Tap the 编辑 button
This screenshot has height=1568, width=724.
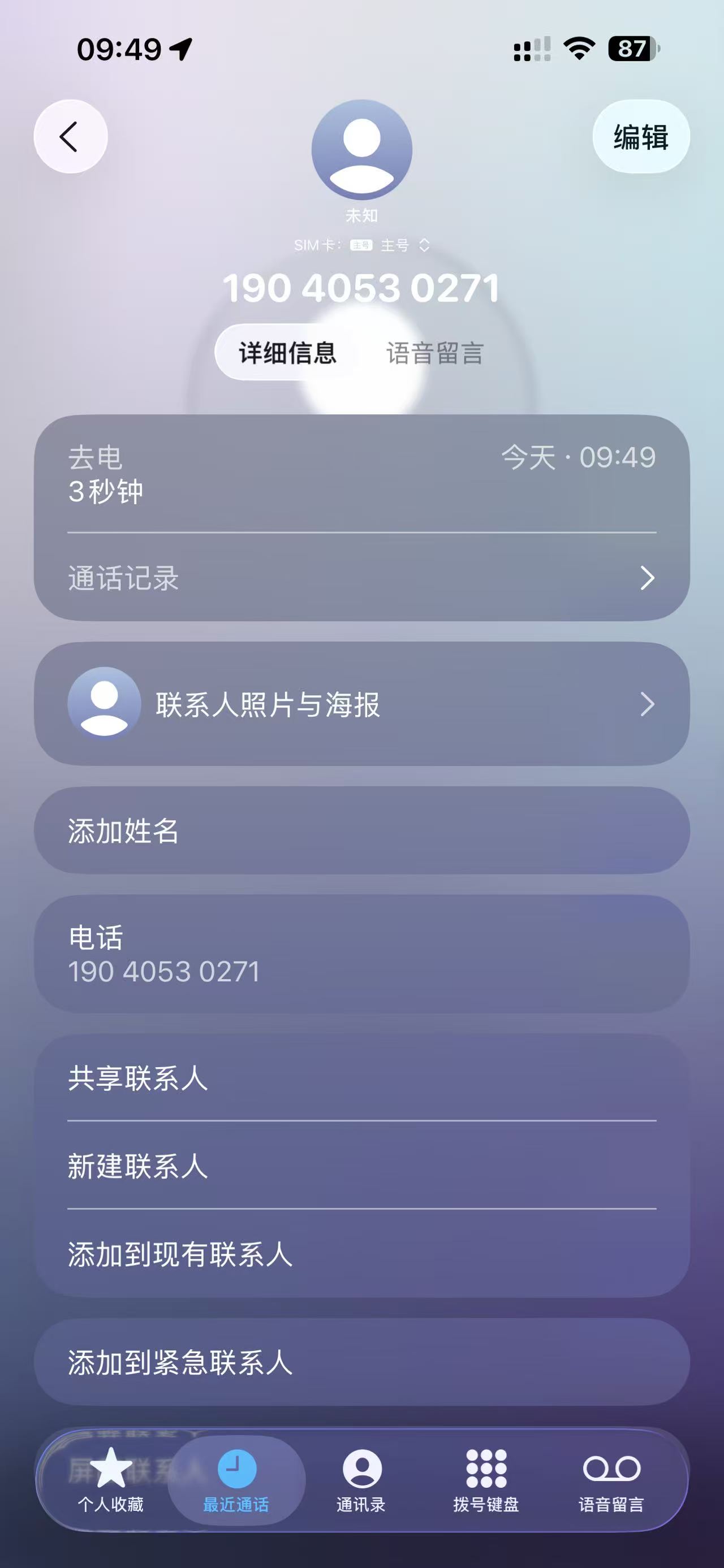click(x=641, y=136)
